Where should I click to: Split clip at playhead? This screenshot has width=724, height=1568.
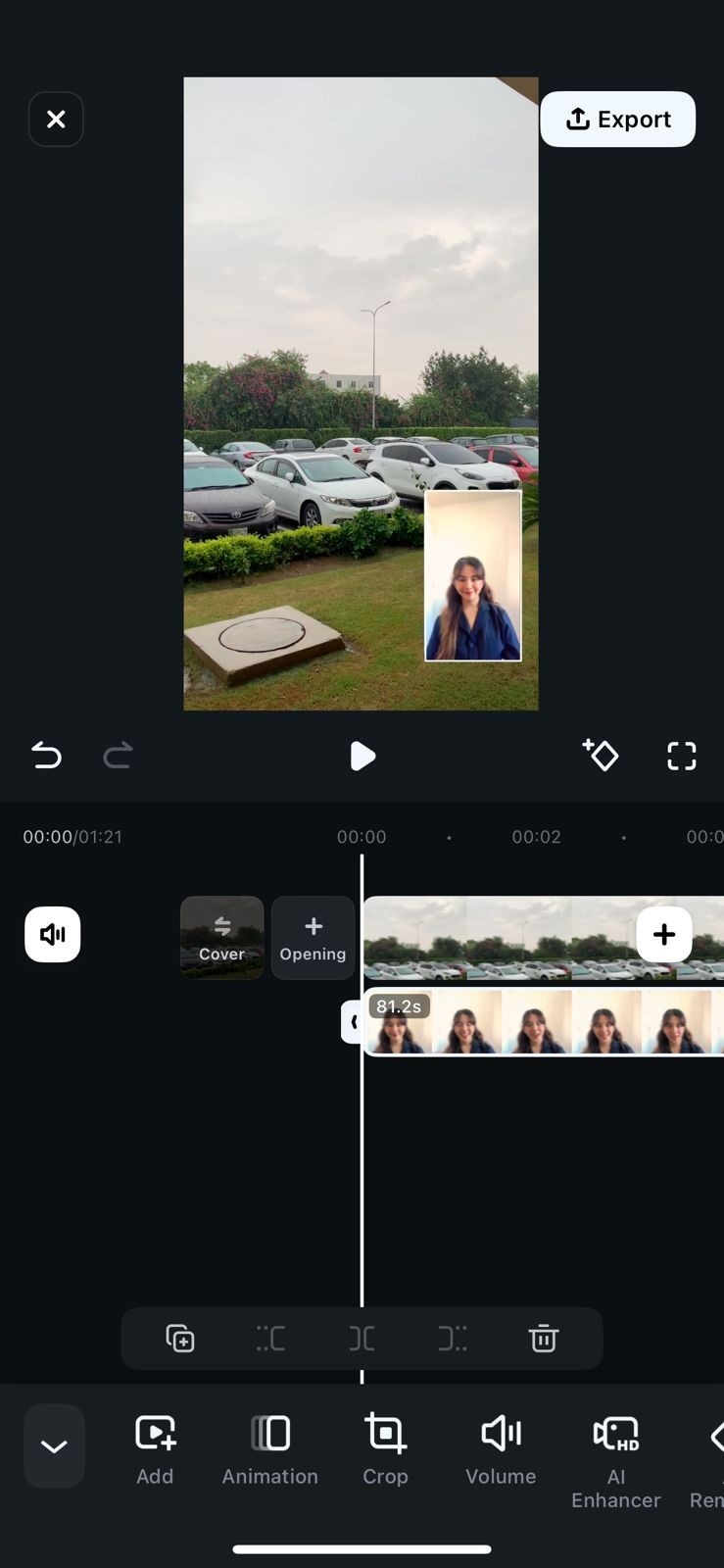[x=362, y=1338]
